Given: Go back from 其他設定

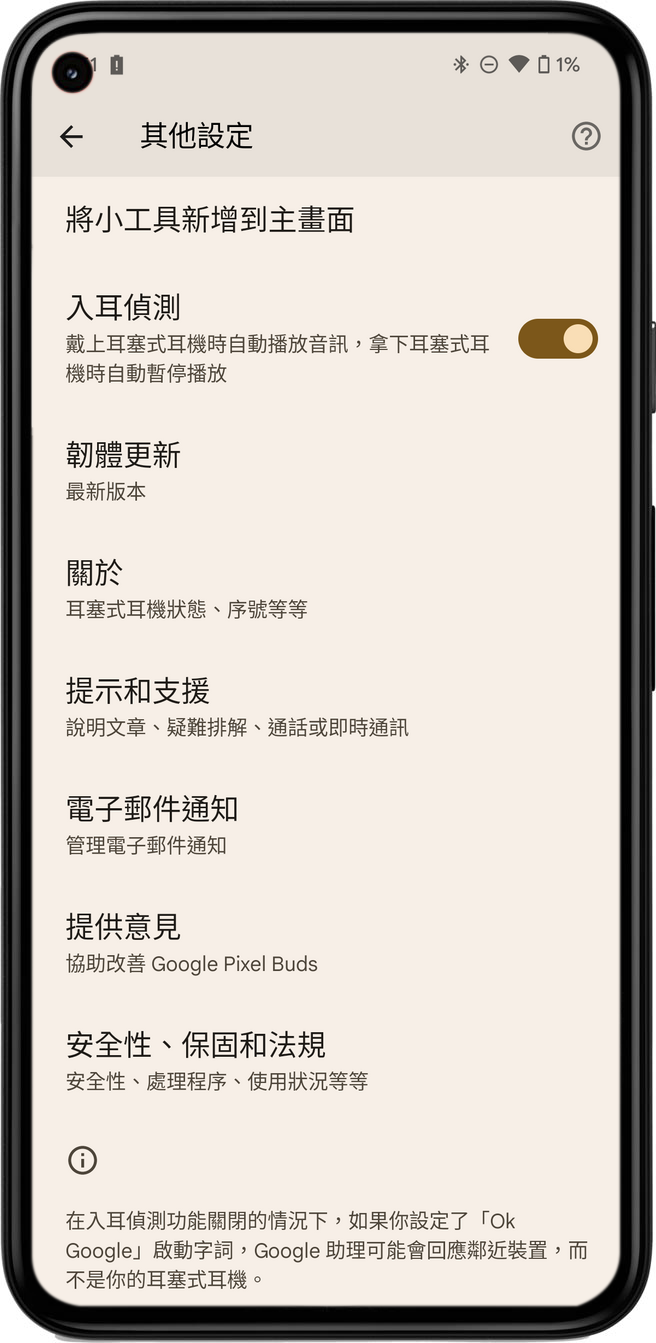Looking at the screenshot, I should tap(71, 137).
